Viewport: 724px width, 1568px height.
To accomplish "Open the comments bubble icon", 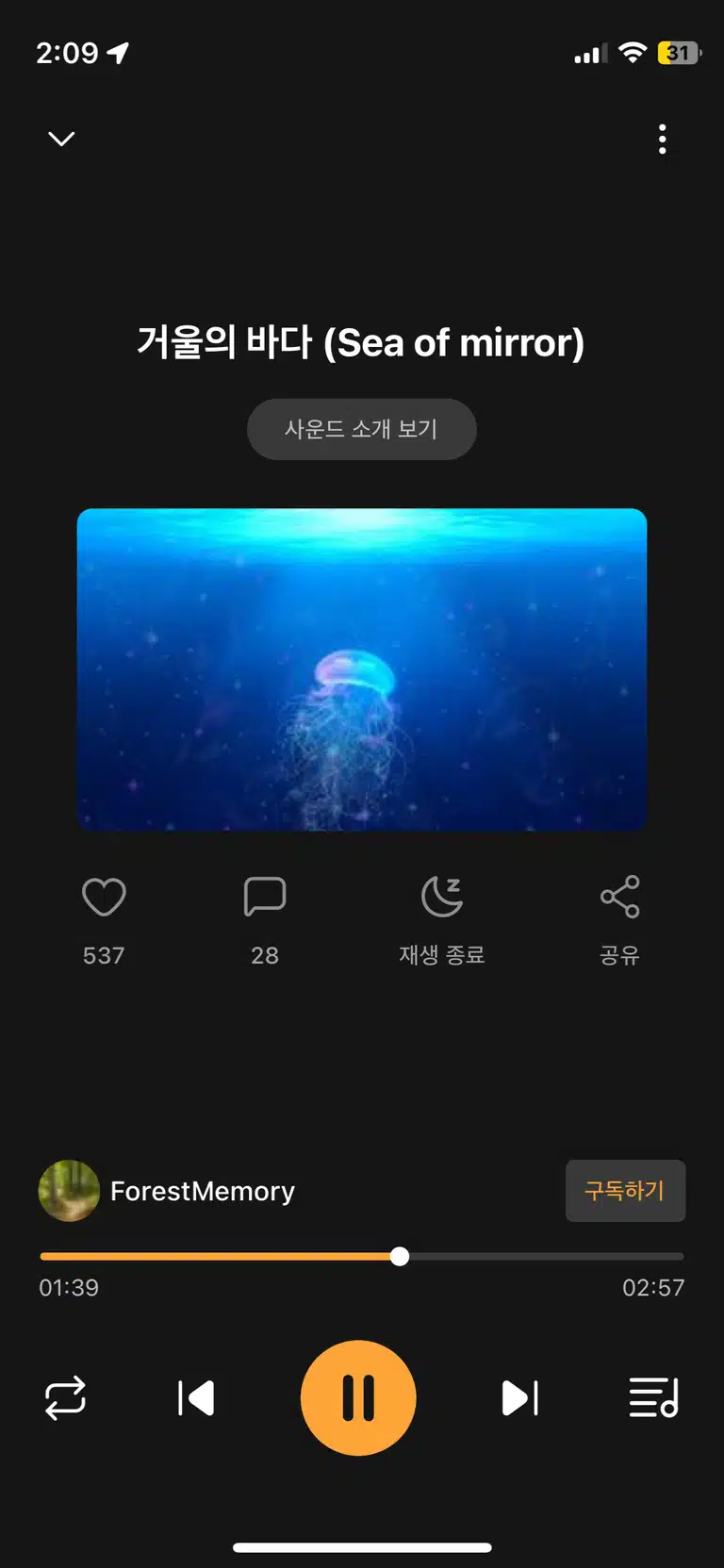I will (x=265, y=897).
